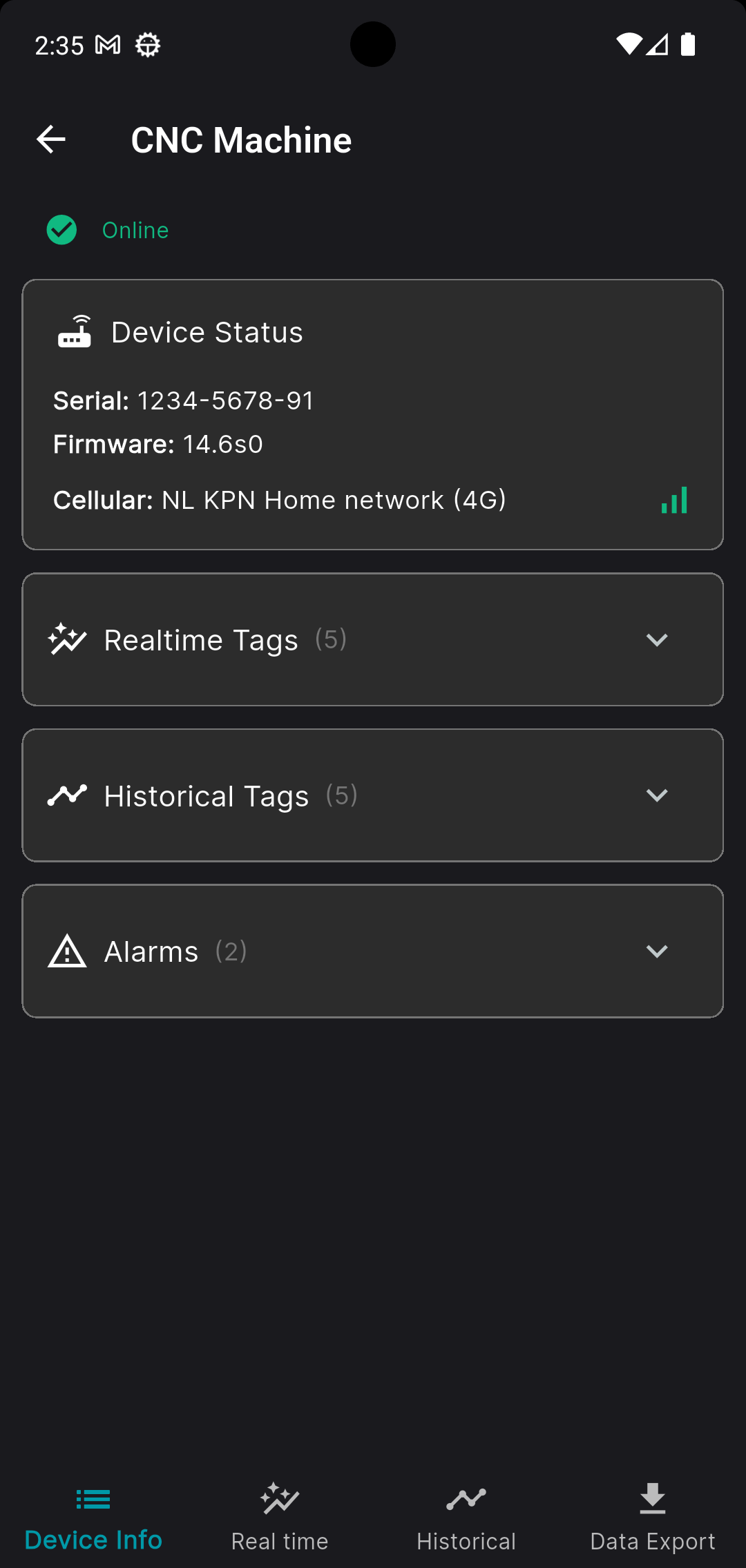Image resolution: width=746 pixels, height=1568 pixels.
Task: Click the online status indicator toggle
Action: tap(61, 229)
